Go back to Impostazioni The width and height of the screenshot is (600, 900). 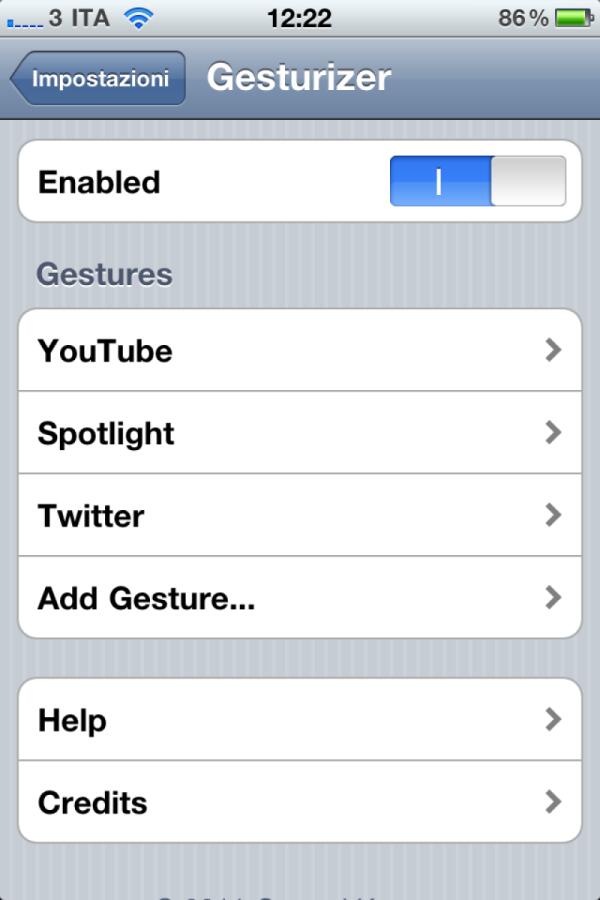pos(98,79)
